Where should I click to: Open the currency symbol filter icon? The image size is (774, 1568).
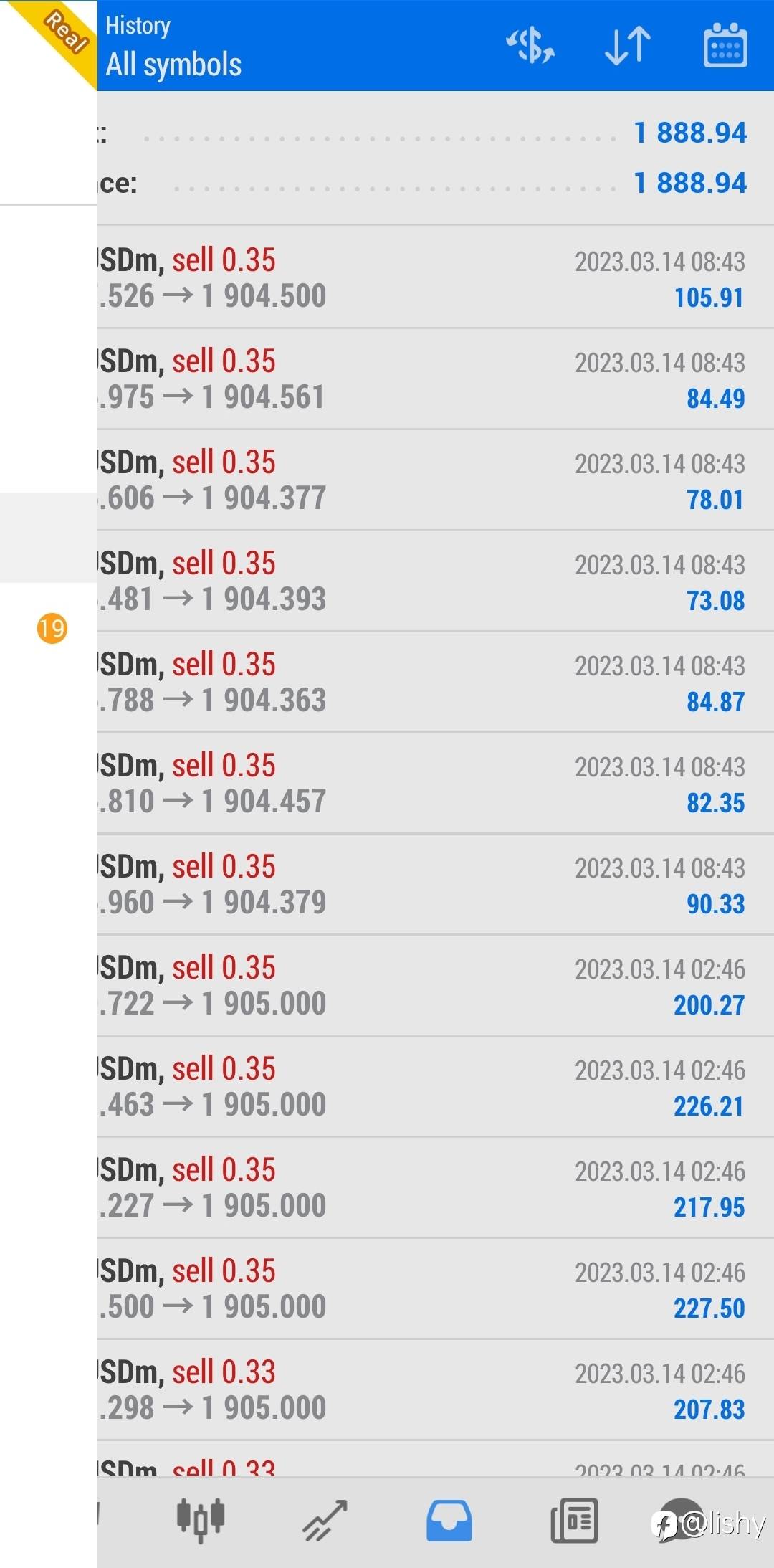(530, 46)
